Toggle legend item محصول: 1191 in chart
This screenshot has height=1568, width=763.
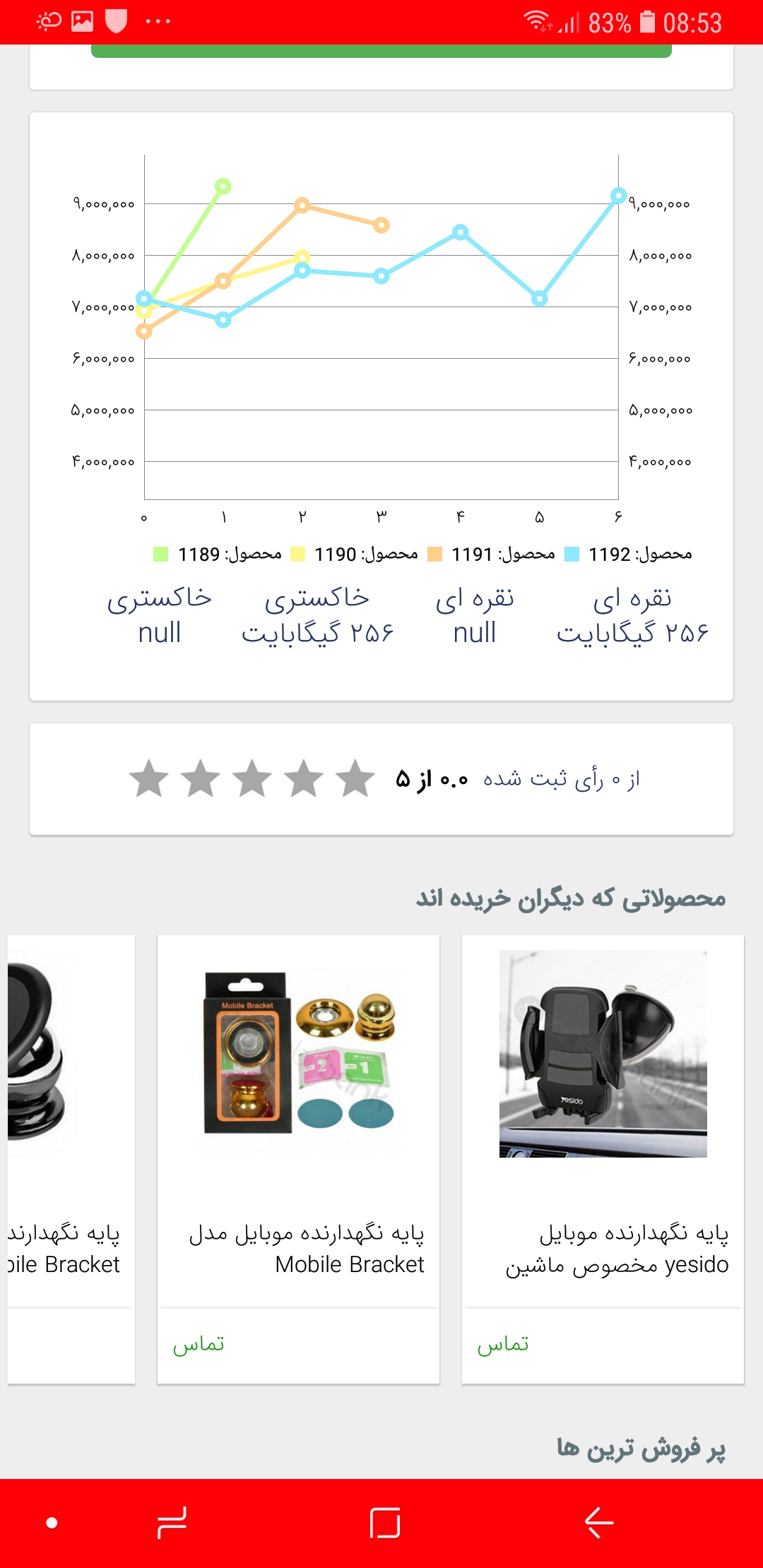(x=492, y=554)
